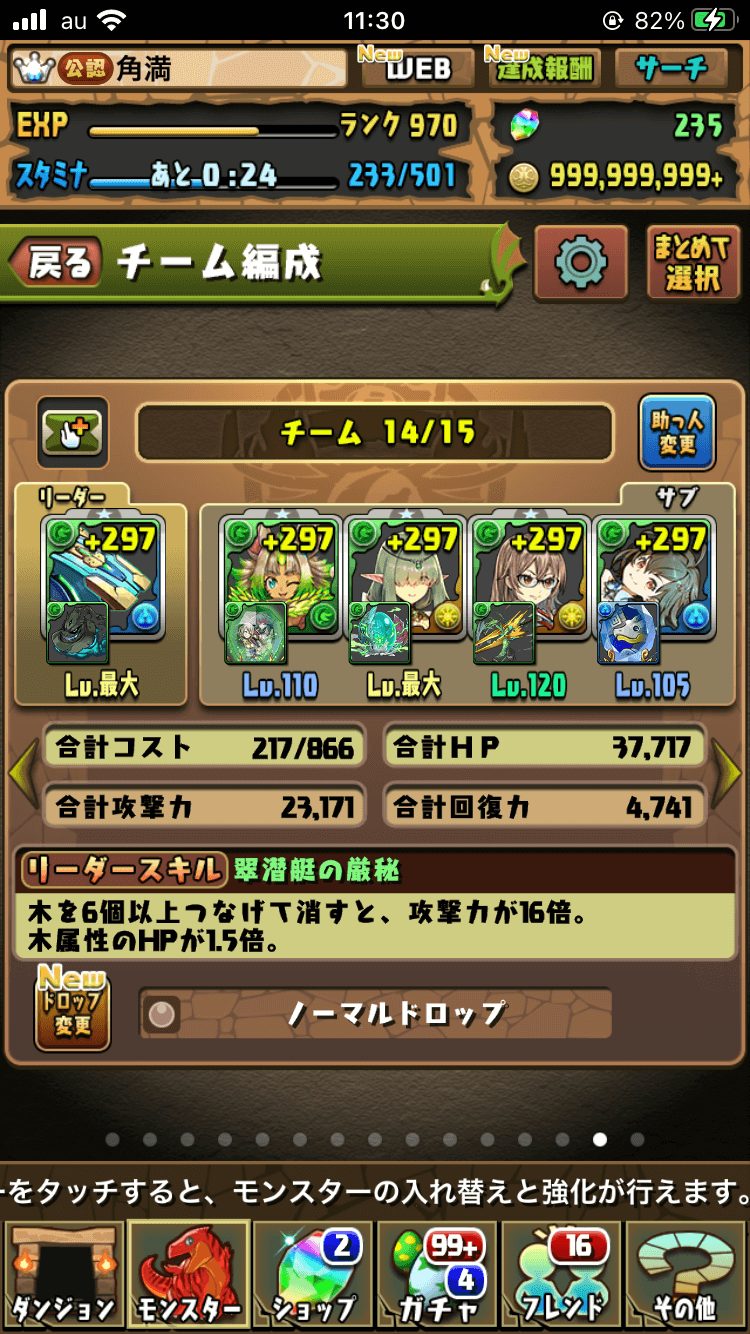Tap the 助っ人変更 helper change button
The width and height of the screenshot is (750, 1334).
[677, 433]
